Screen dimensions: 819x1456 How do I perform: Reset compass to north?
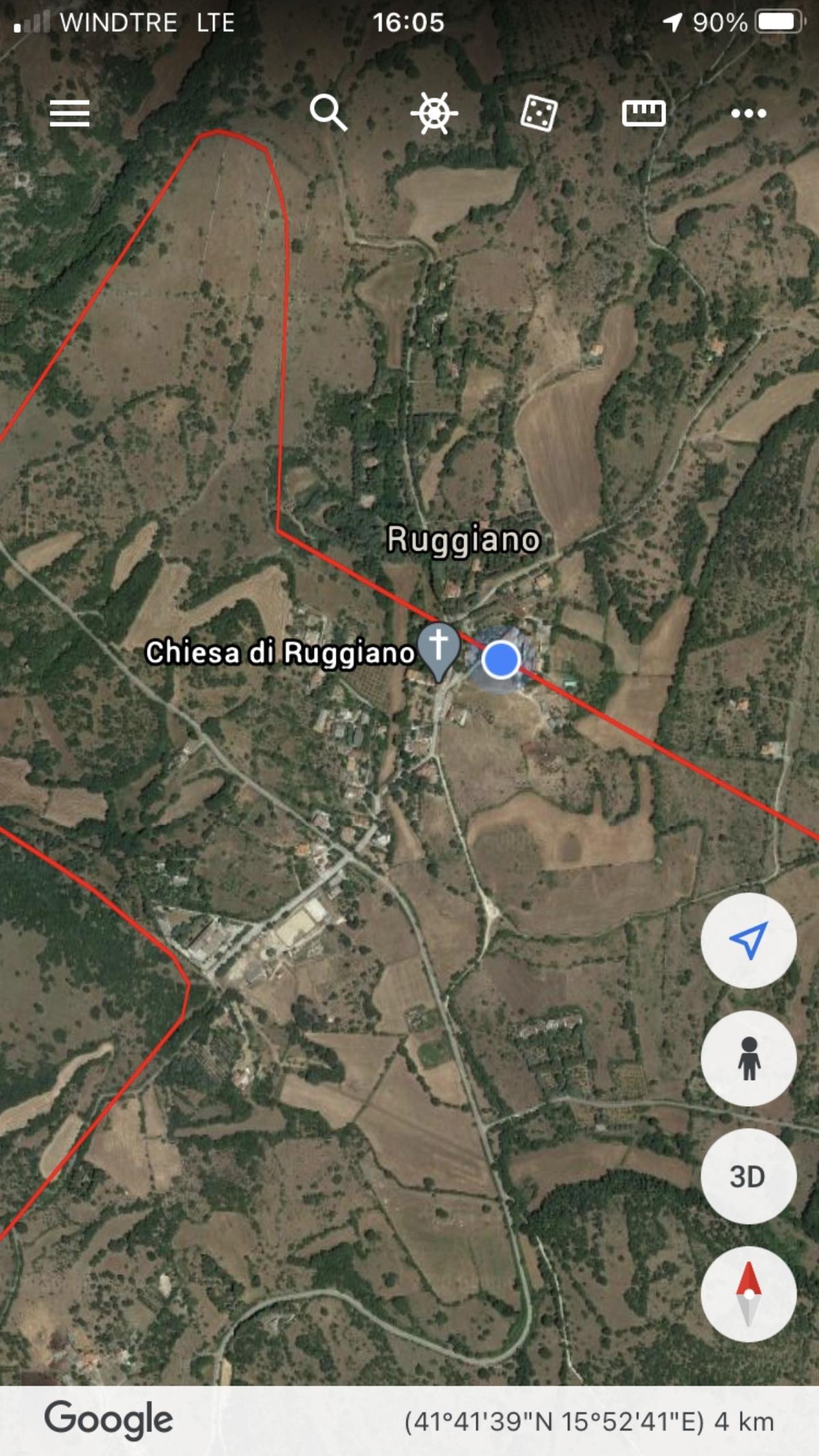[x=749, y=1294]
